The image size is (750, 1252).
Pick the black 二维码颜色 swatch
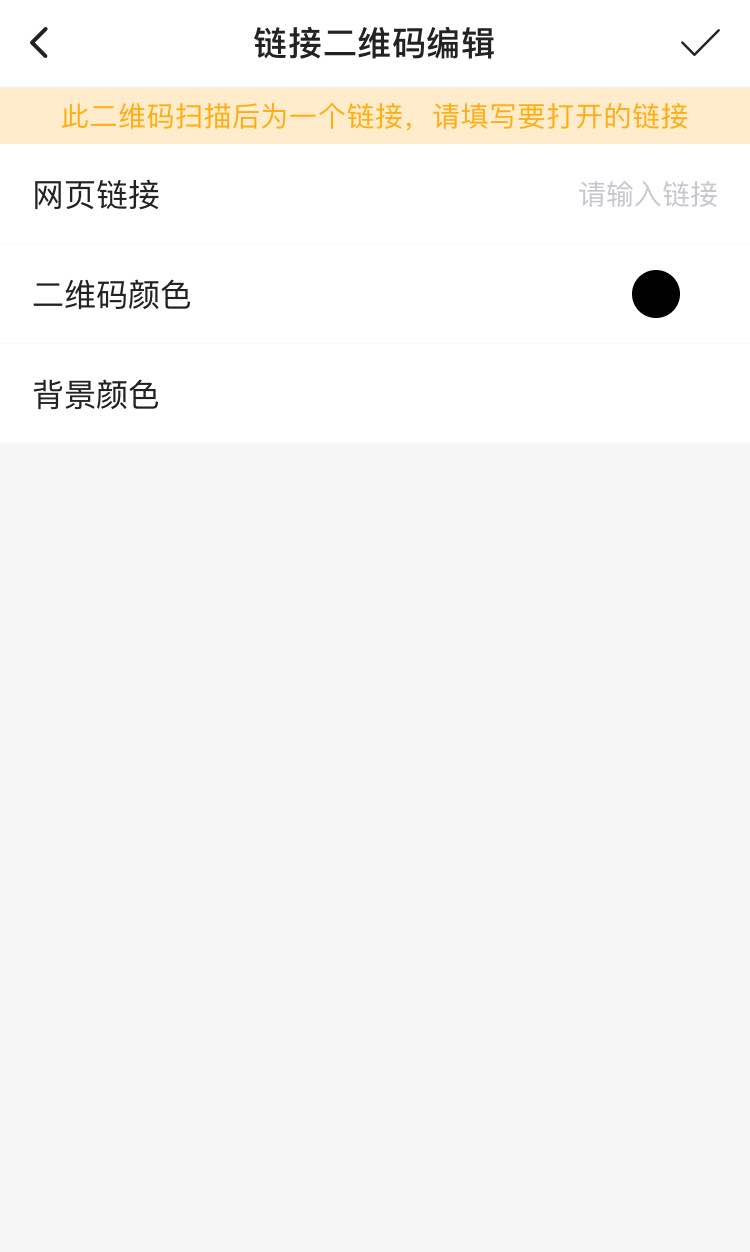(x=656, y=294)
